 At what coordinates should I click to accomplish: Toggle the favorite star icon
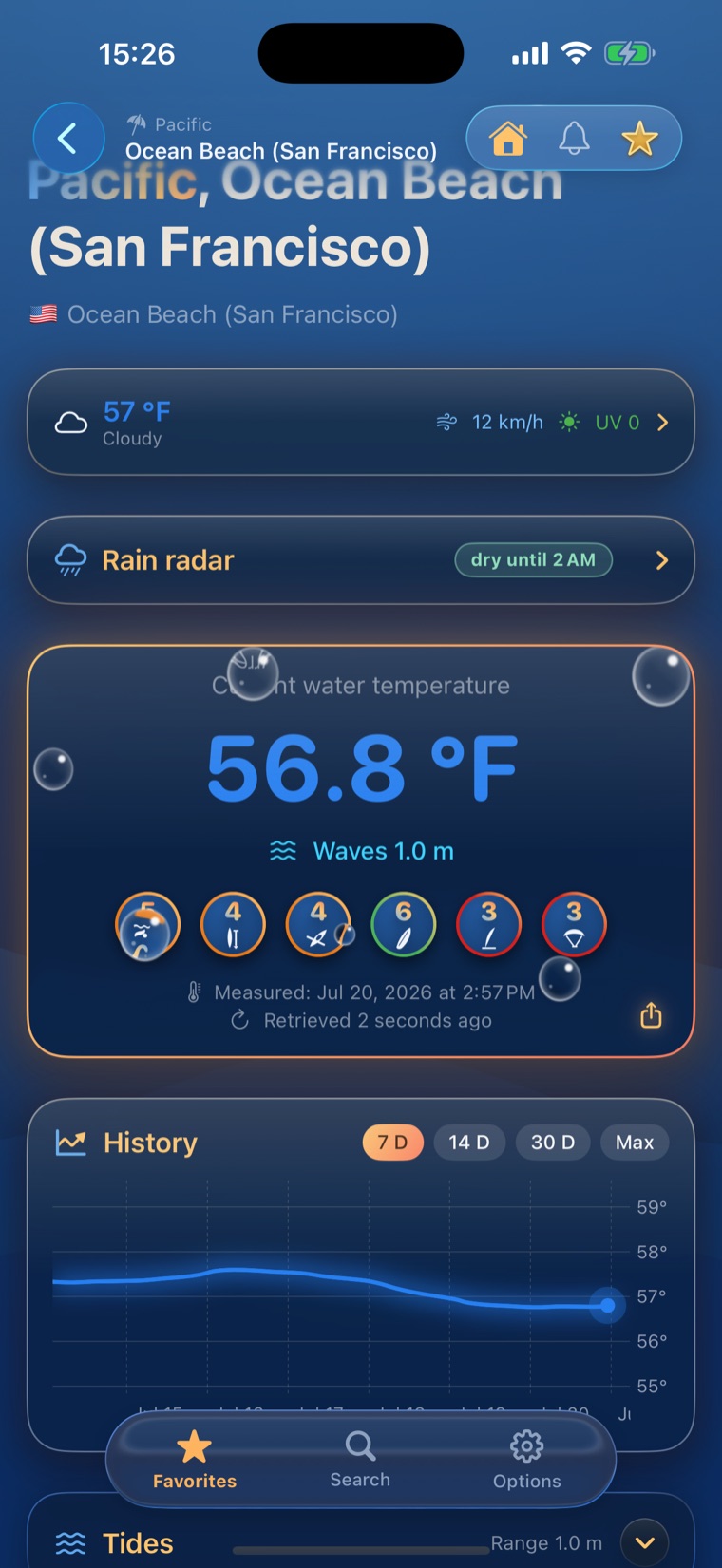[639, 139]
